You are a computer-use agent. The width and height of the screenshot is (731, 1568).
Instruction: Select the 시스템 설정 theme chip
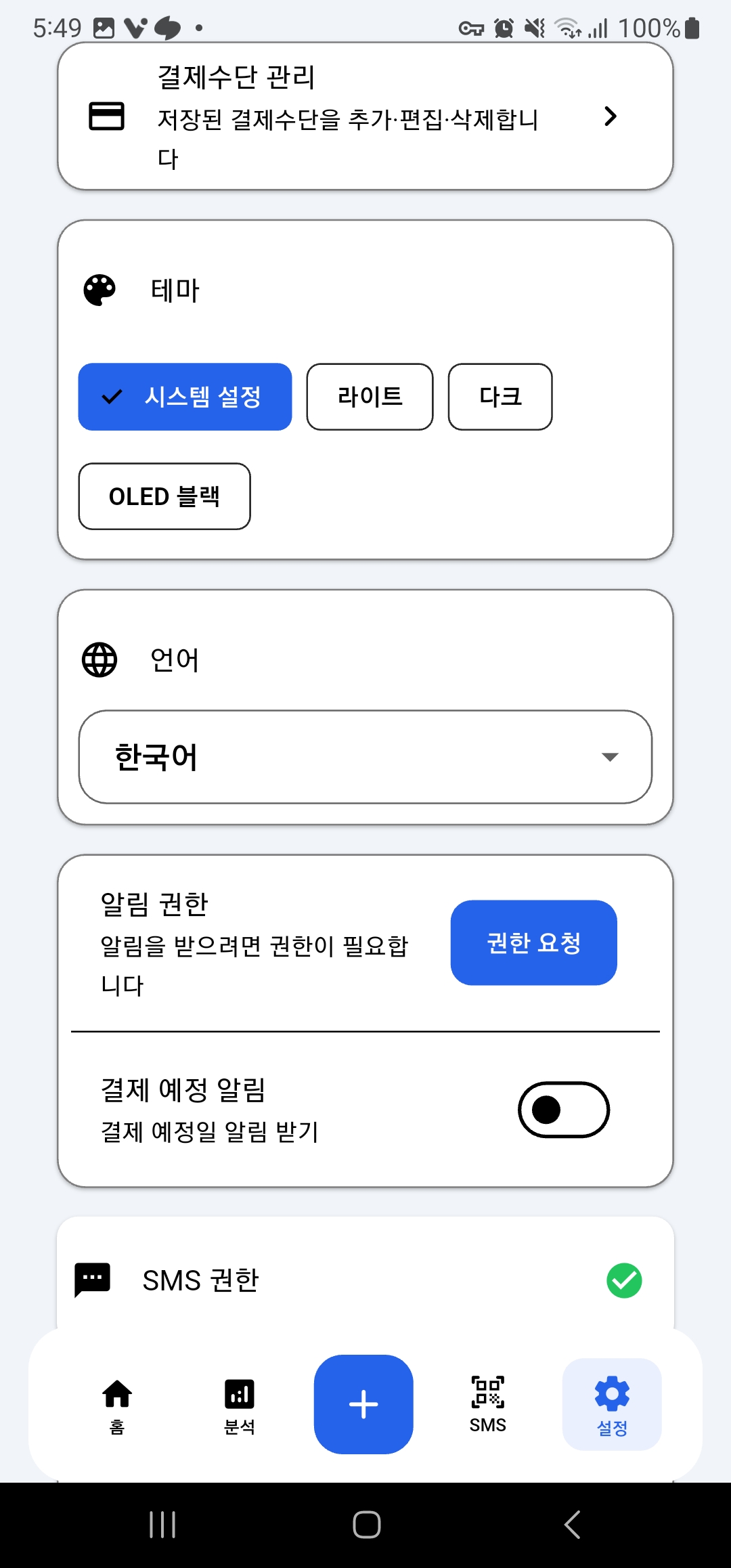pos(185,397)
